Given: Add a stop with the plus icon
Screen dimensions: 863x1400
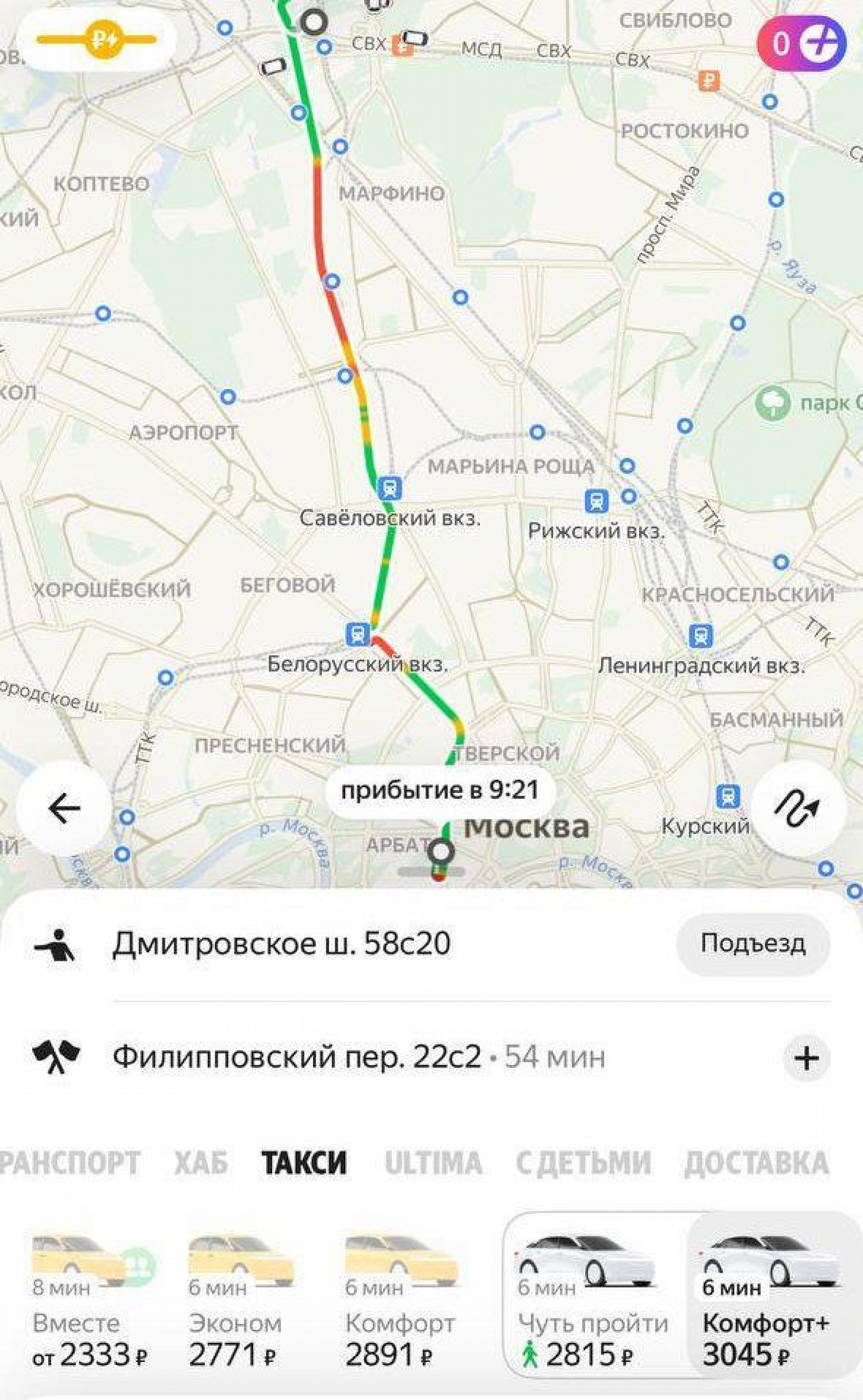Looking at the screenshot, I should click(x=806, y=1058).
